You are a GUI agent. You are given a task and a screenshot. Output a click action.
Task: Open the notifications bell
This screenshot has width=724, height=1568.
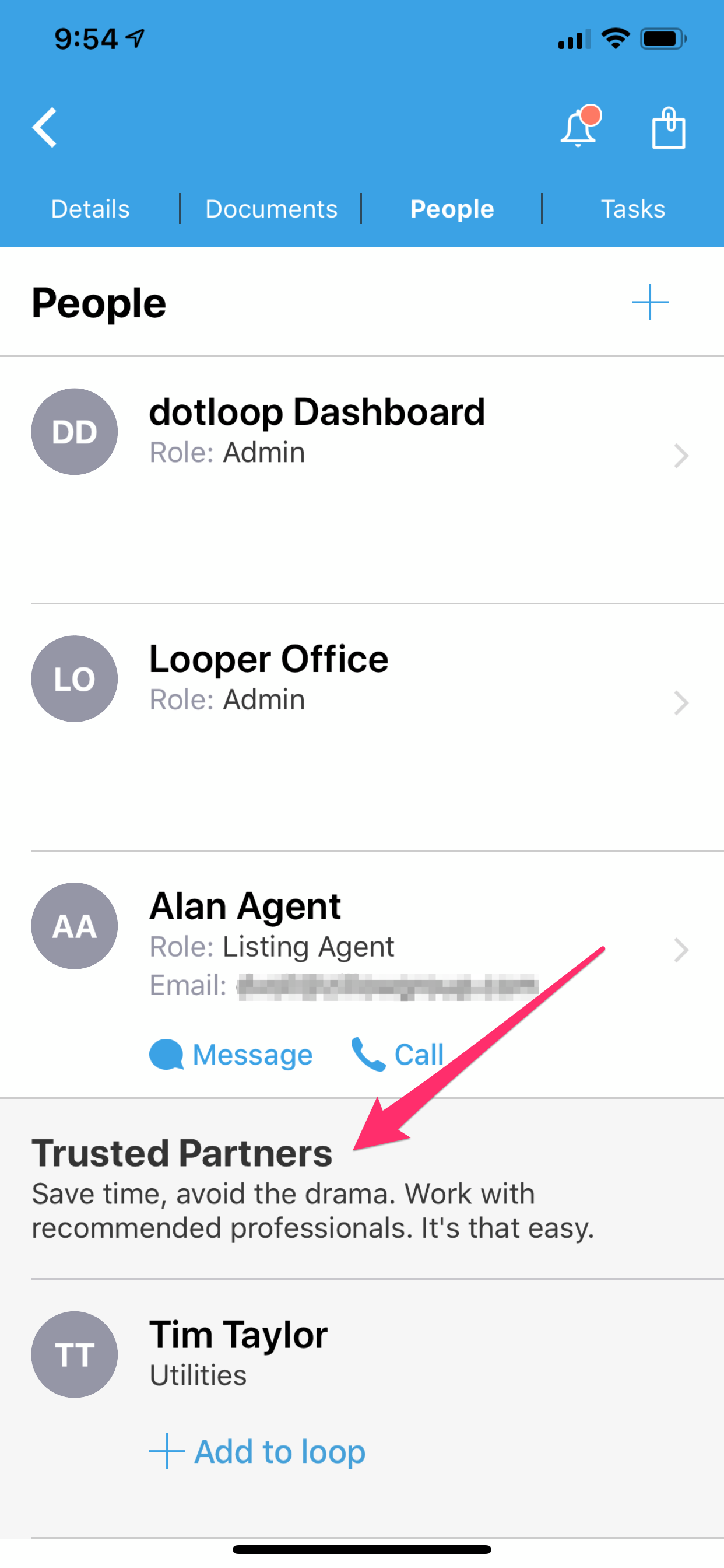click(579, 128)
